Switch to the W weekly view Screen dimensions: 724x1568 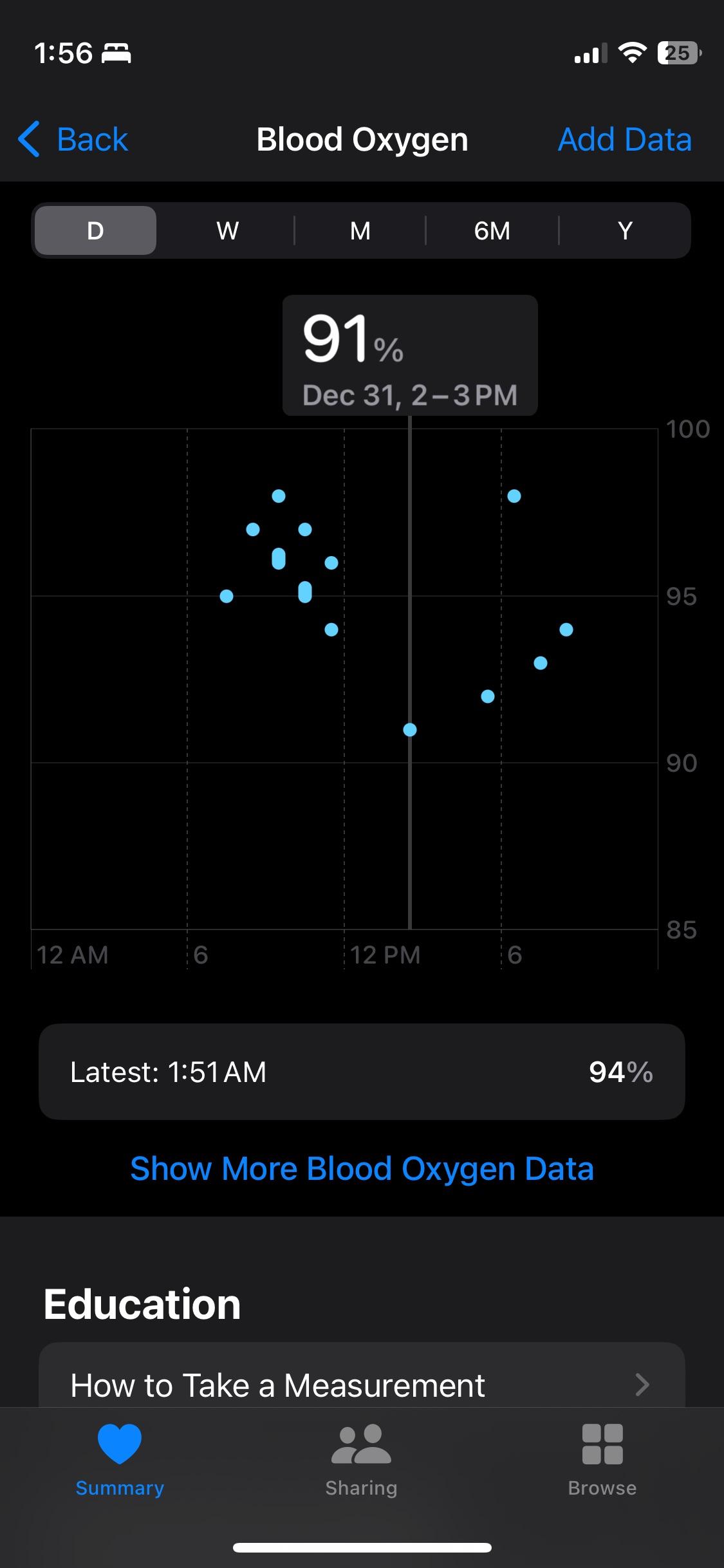tap(228, 230)
